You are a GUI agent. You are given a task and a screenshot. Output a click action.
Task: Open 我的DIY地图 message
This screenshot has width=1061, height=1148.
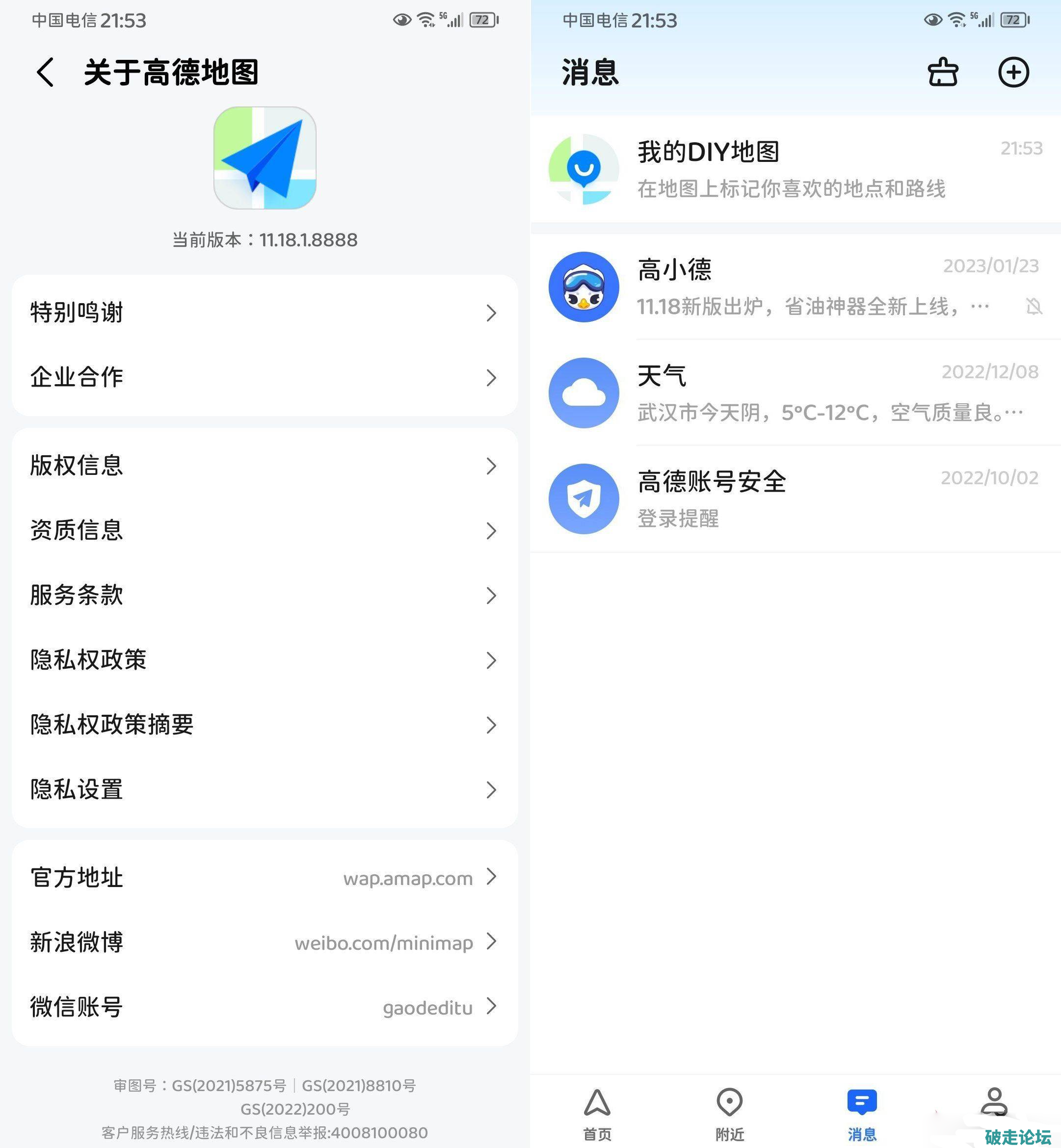(795, 169)
